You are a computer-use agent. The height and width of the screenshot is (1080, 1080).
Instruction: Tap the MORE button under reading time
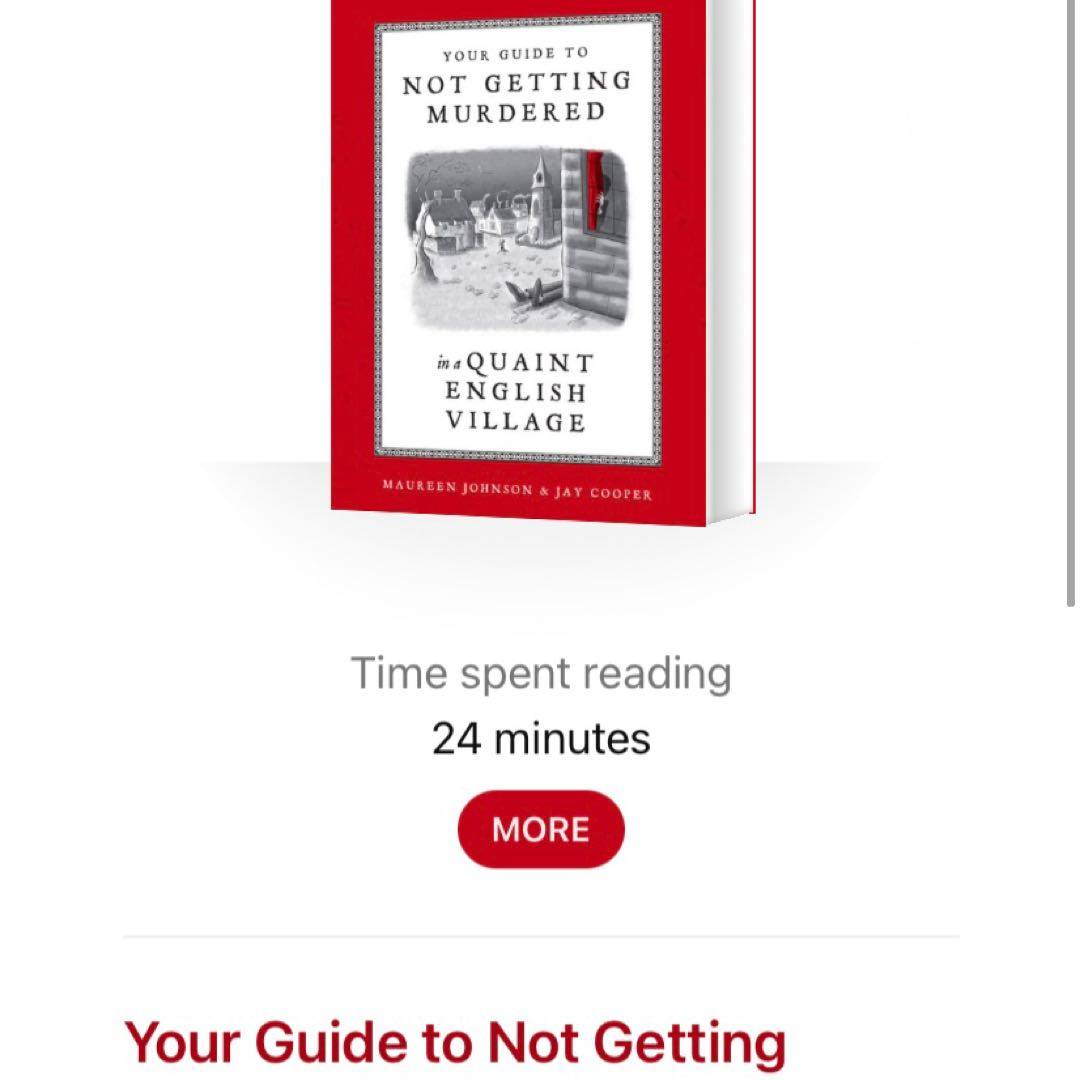click(x=541, y=829)
